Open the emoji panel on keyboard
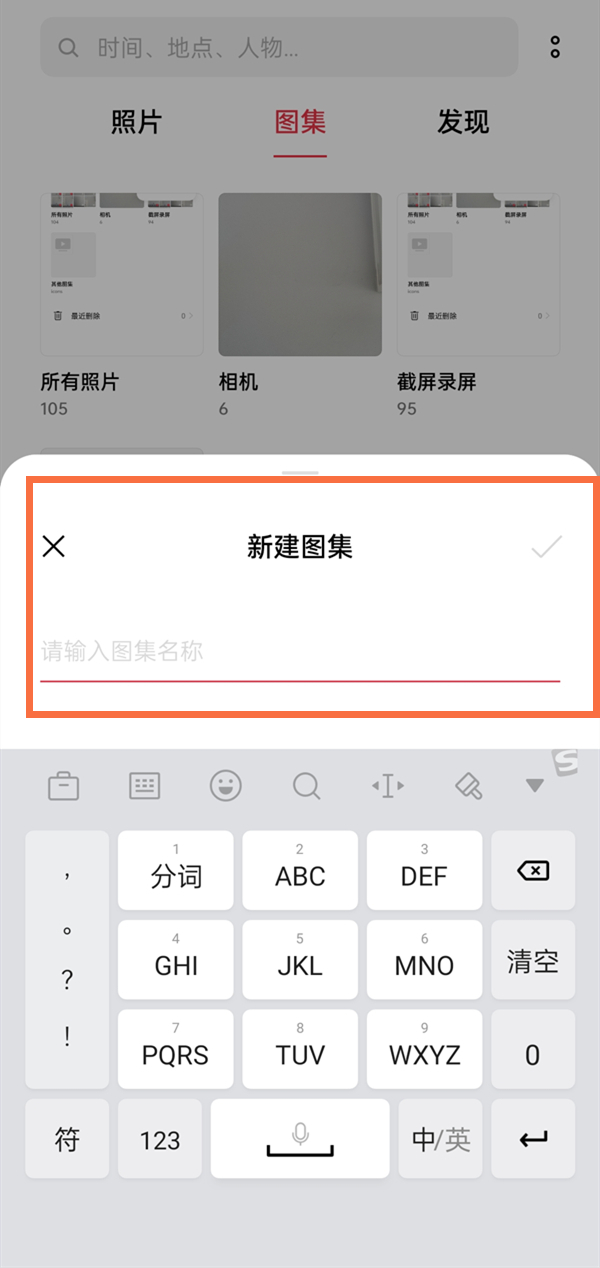The height and width of the screenshot is (1268, 600). click(226, 786)
